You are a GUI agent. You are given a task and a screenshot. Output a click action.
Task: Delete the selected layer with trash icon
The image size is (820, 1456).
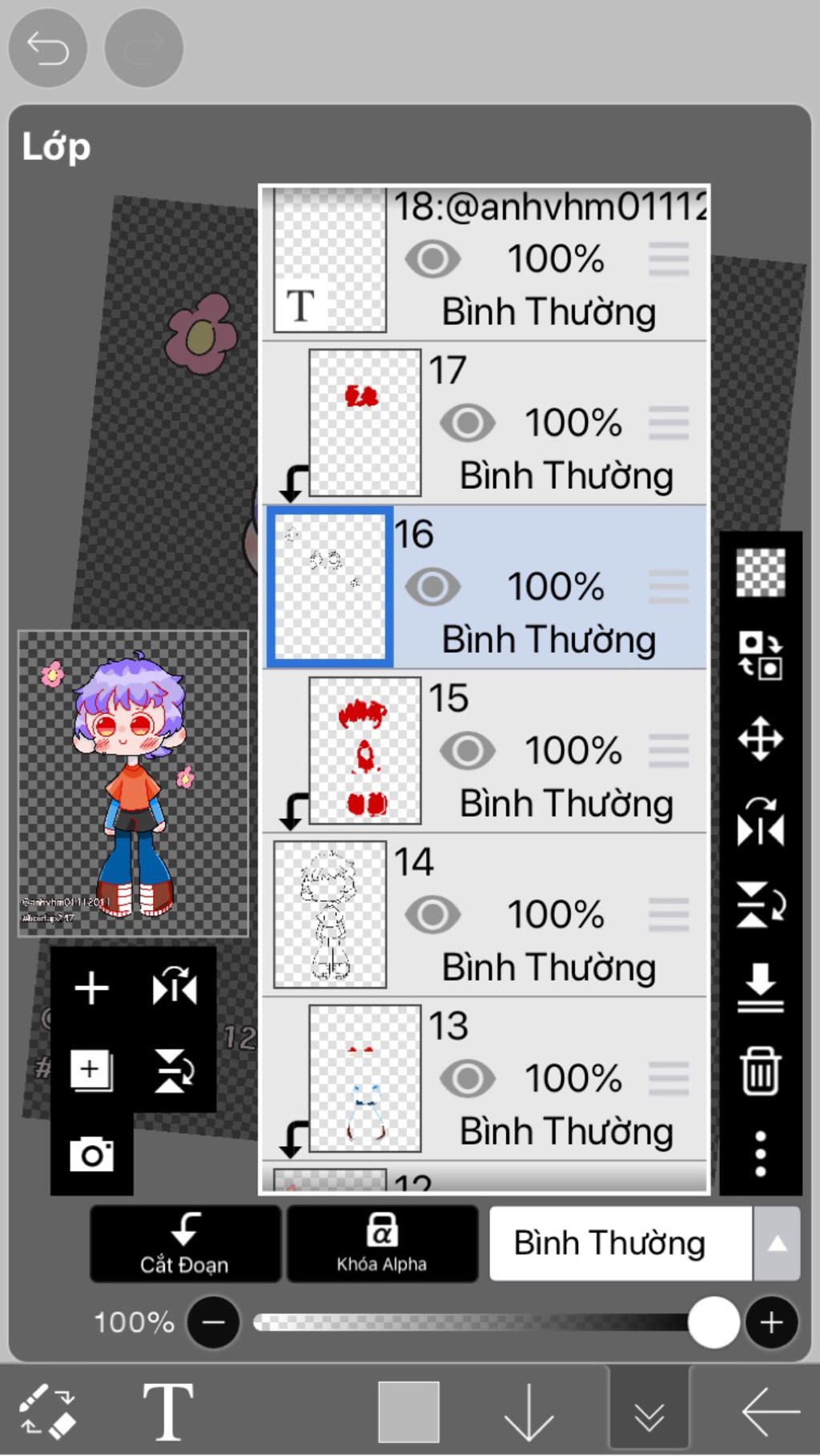(x=760, y=1071)
